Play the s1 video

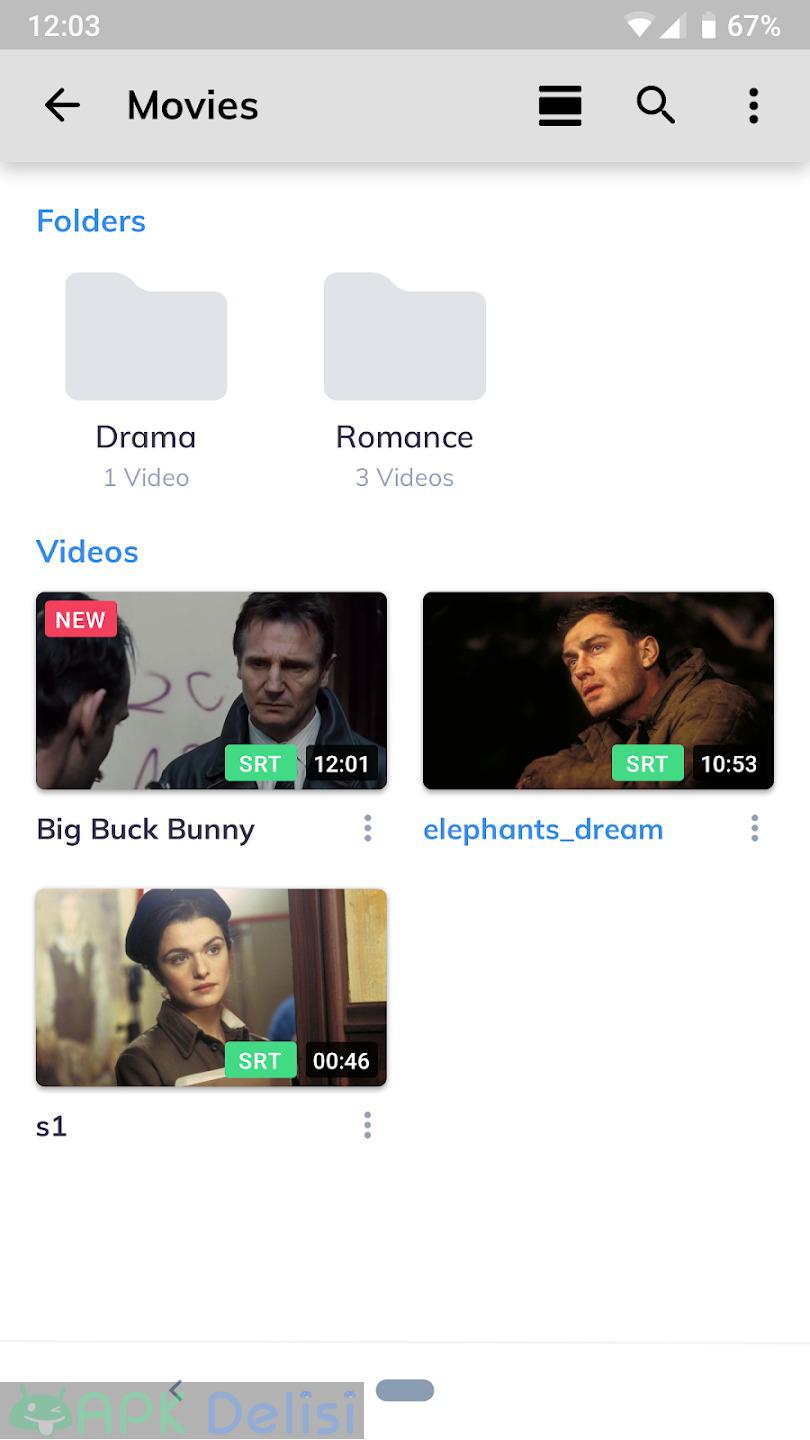point(211,987)
